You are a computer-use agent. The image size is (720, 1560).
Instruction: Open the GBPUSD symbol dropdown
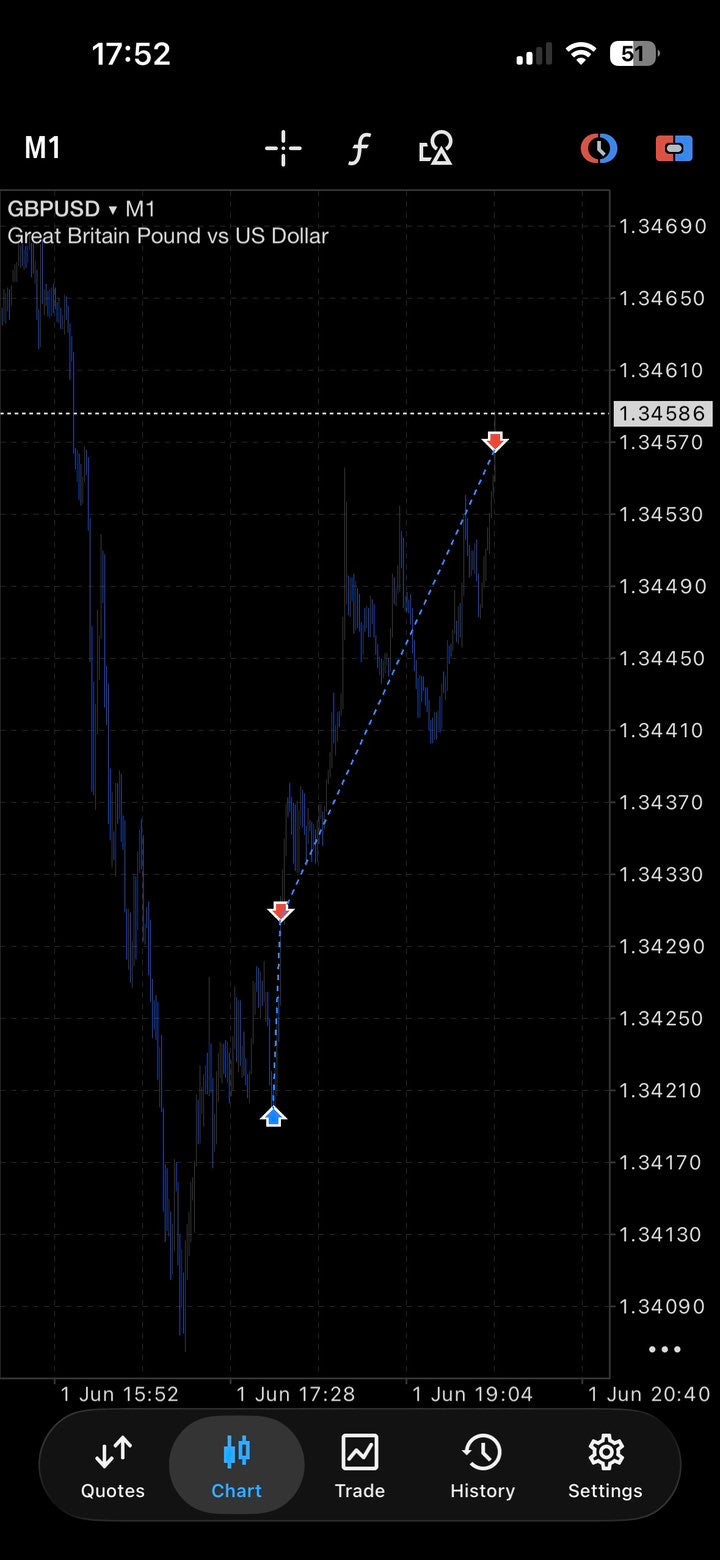point(63,209)
